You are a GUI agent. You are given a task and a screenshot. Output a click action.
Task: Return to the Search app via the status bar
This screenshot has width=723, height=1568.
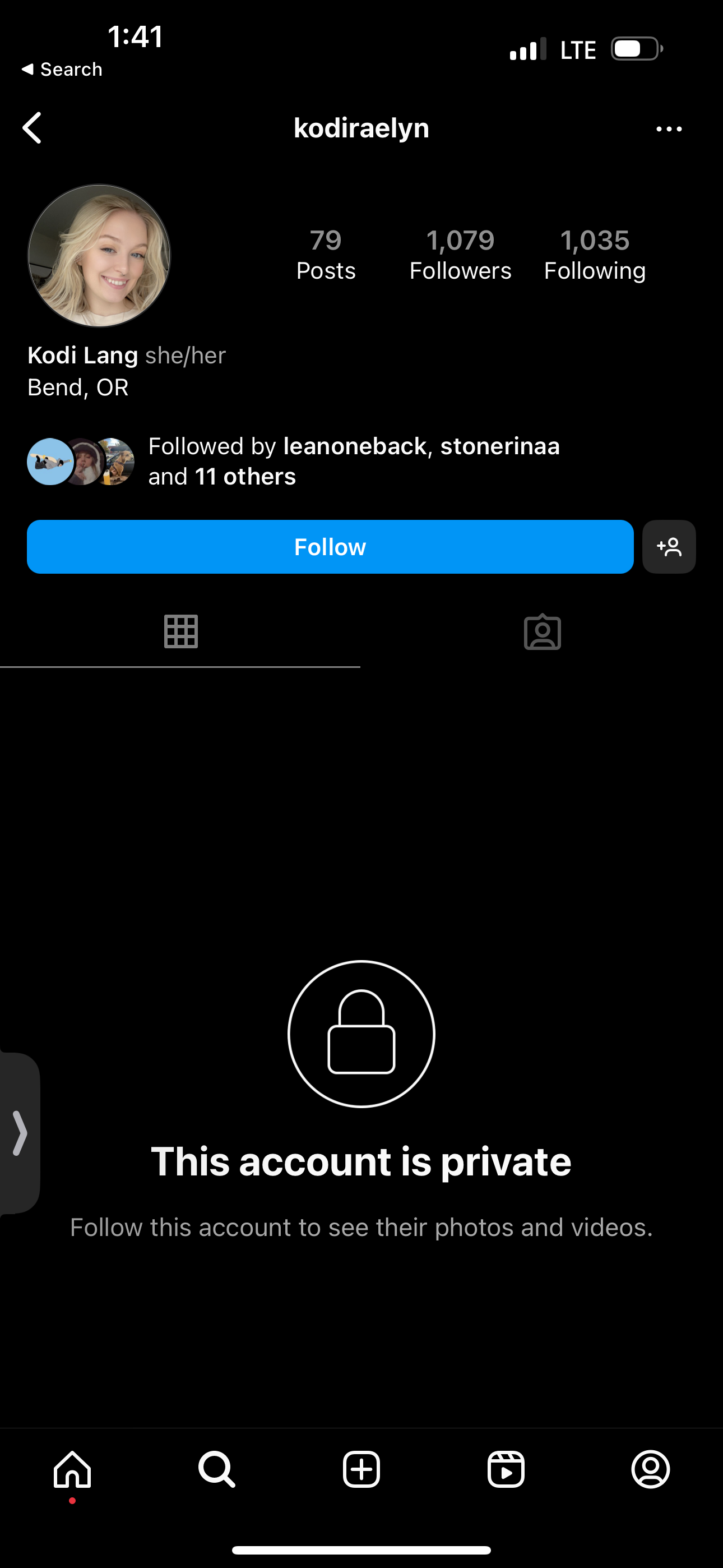(62, 70)
